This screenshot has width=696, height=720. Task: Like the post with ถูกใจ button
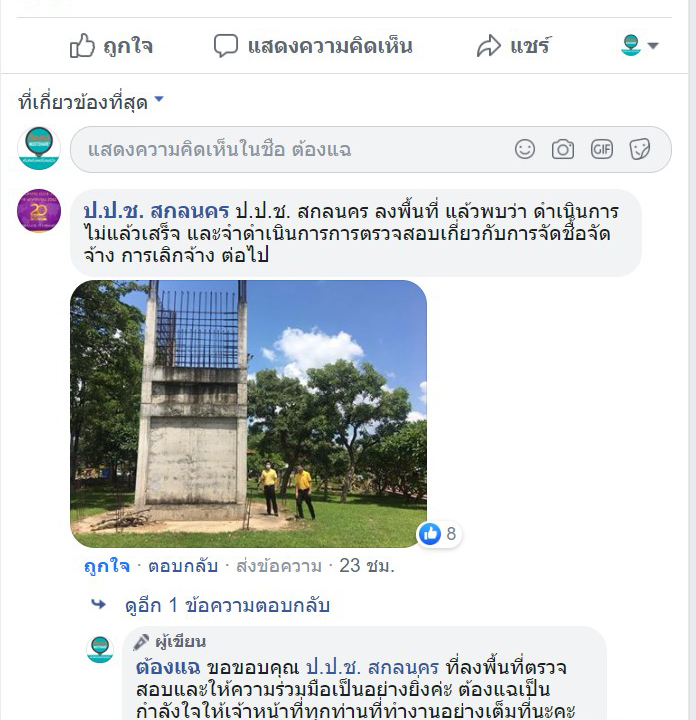coord(111,46)
